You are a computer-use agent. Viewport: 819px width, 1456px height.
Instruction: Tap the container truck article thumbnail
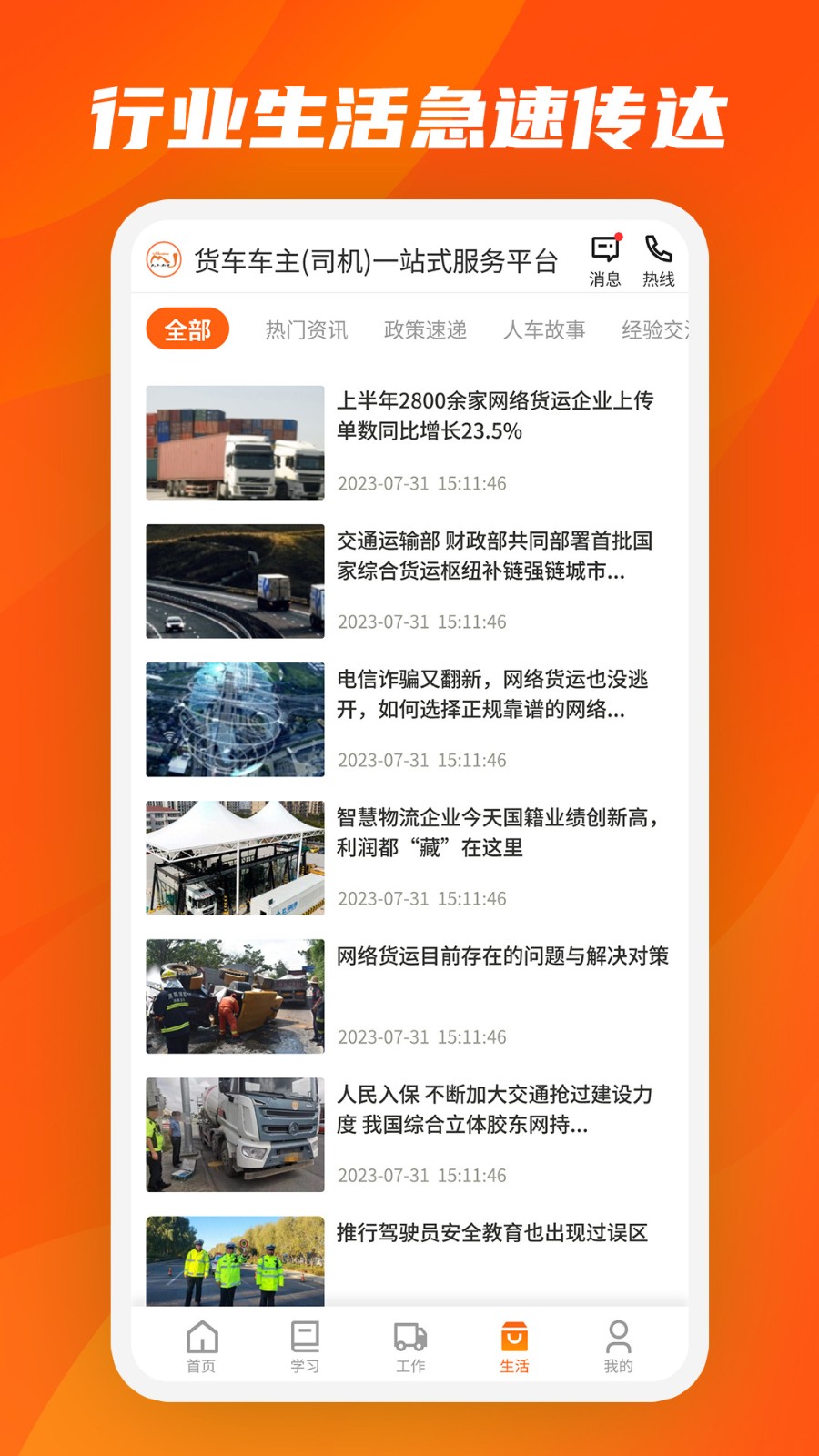pyautogui.click(x=234, y=443)
